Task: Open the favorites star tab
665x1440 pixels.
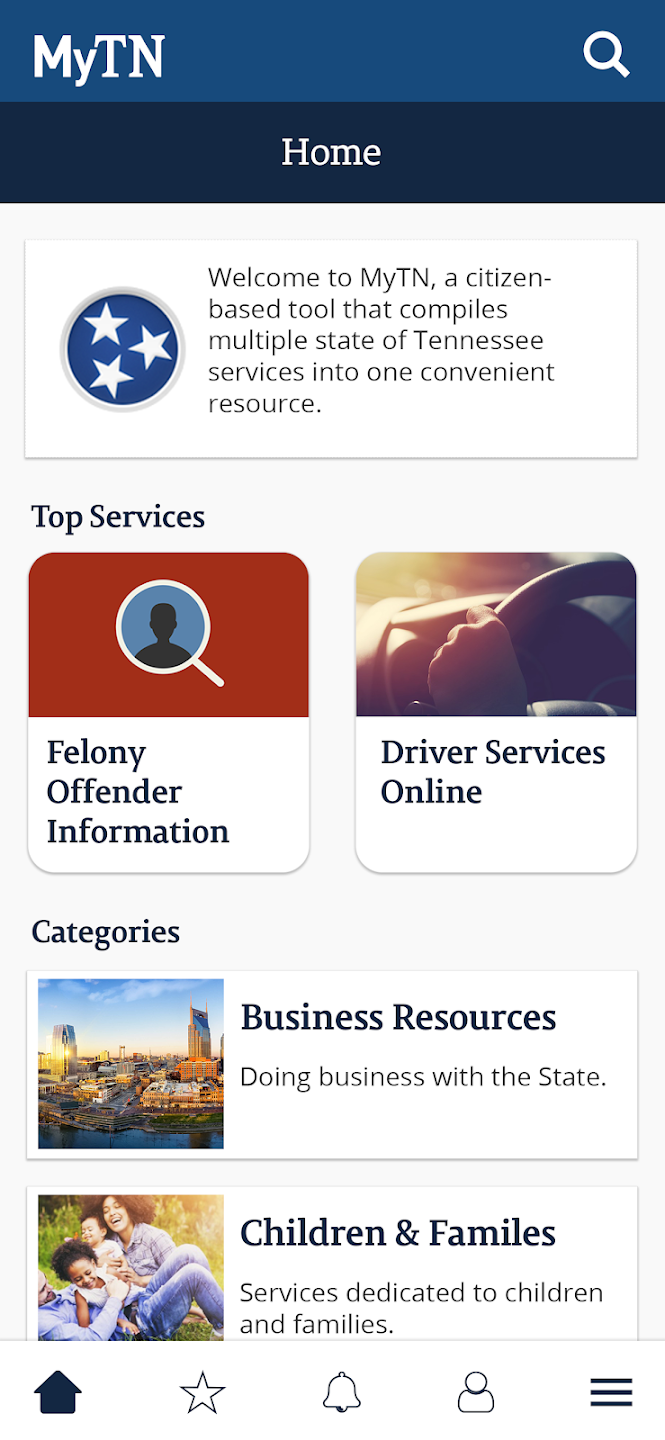Action: pos(203,1392)
